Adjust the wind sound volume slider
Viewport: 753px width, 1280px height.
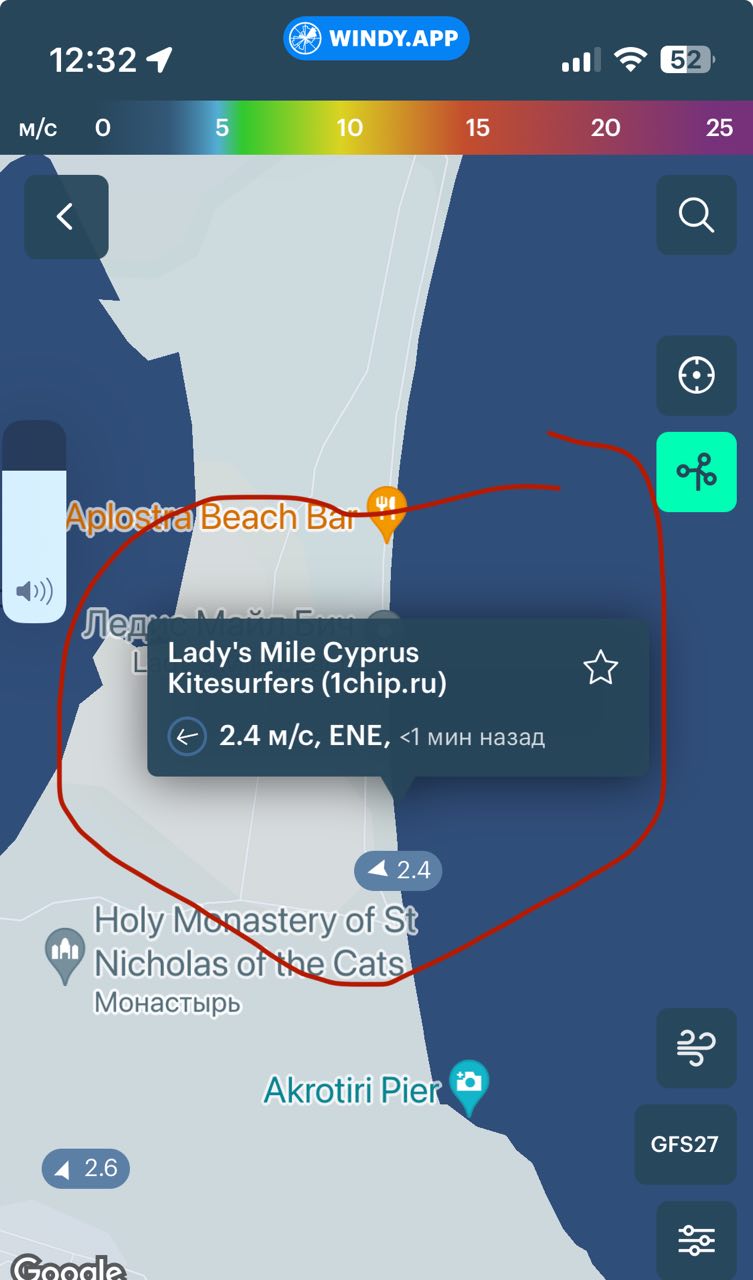pyautogui.click(x=34, y=521)
